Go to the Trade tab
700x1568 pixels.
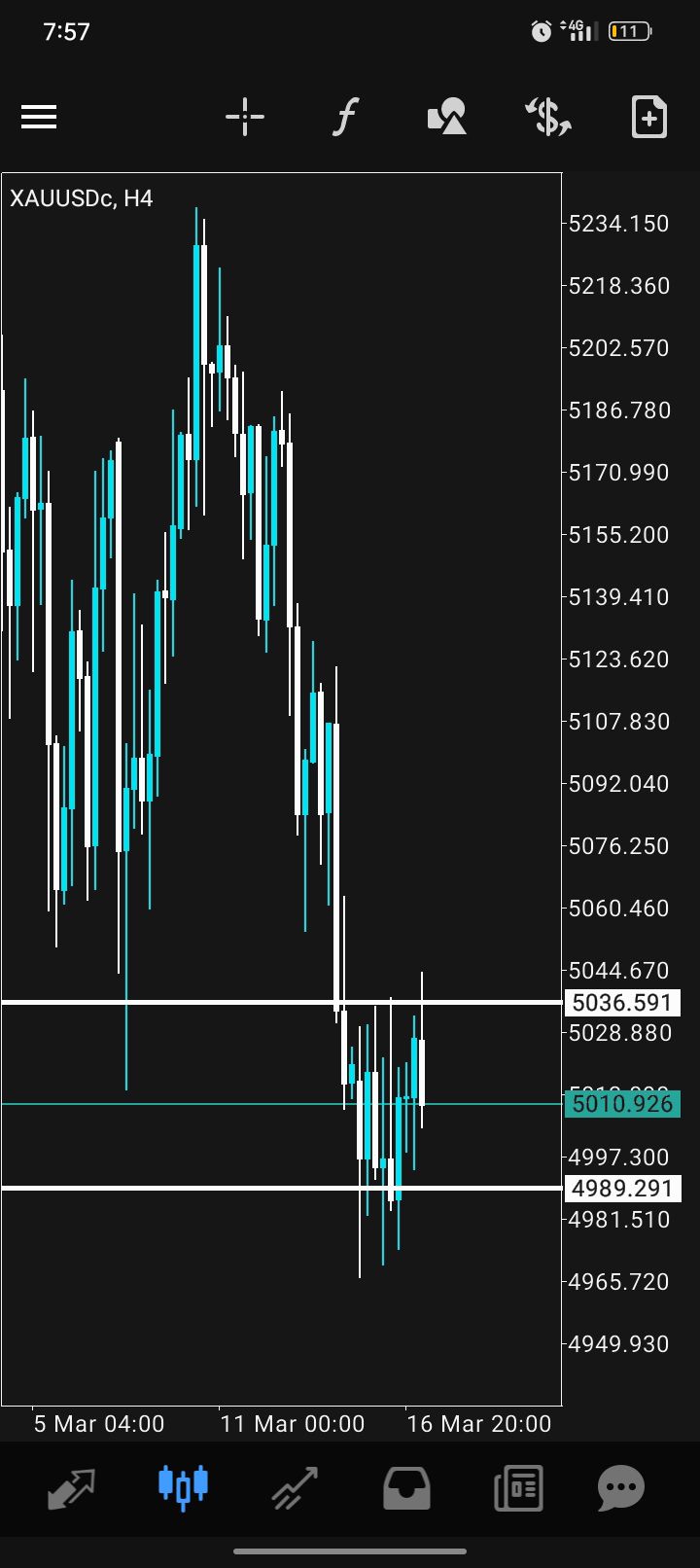(295, 1487)
